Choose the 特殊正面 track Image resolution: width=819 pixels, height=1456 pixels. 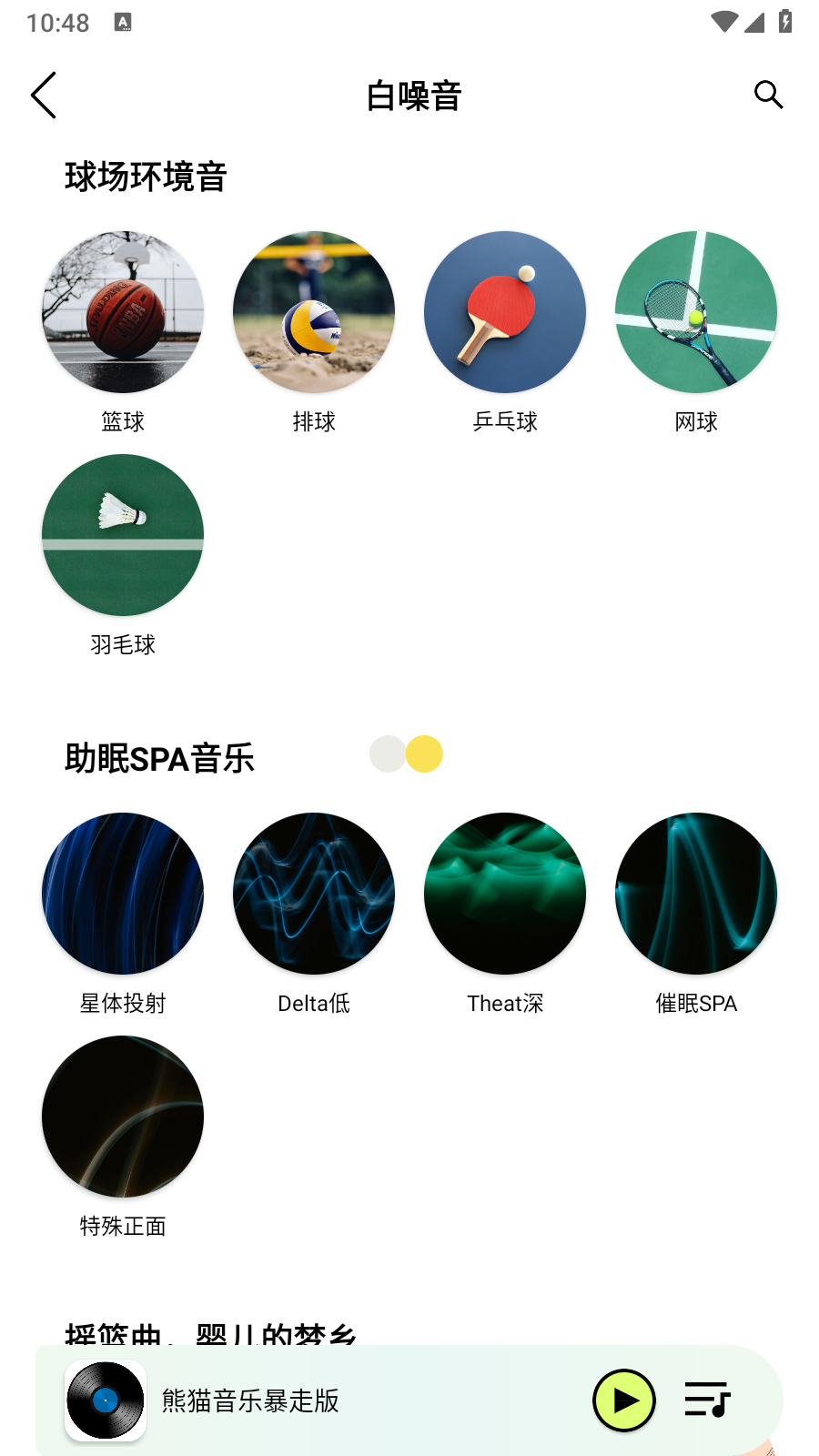tap(123, 1117)
